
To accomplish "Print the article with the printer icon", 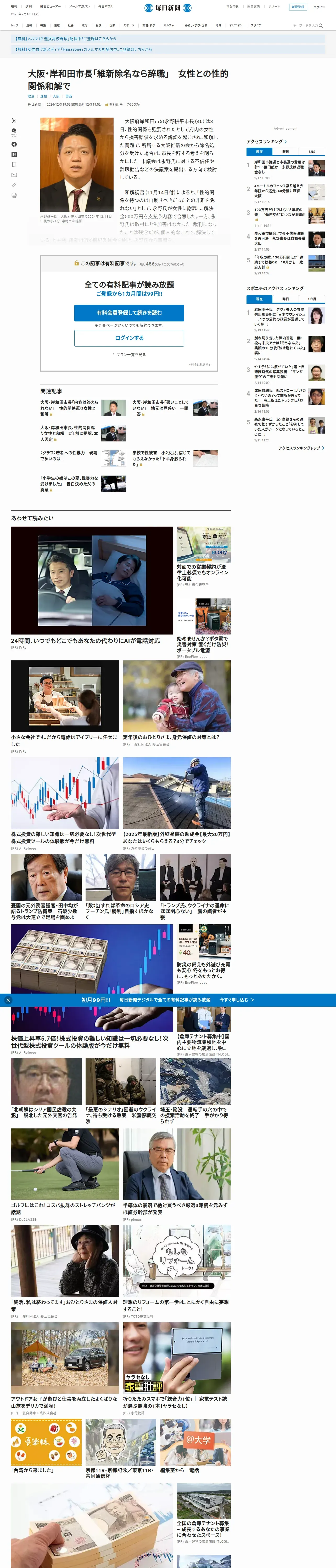I will [14, 195].
